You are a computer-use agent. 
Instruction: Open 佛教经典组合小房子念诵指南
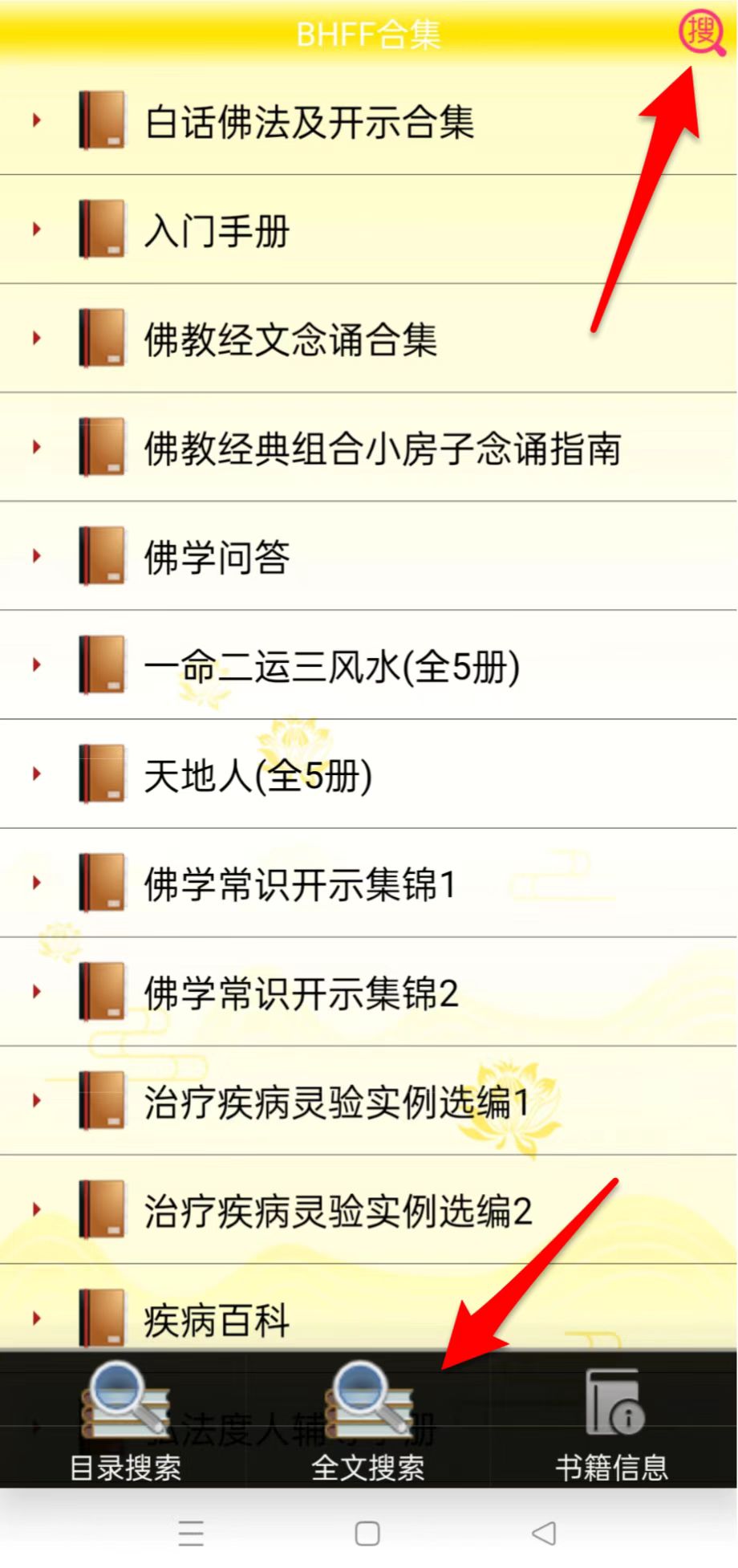pyautogui.click(x=382, y=449)
